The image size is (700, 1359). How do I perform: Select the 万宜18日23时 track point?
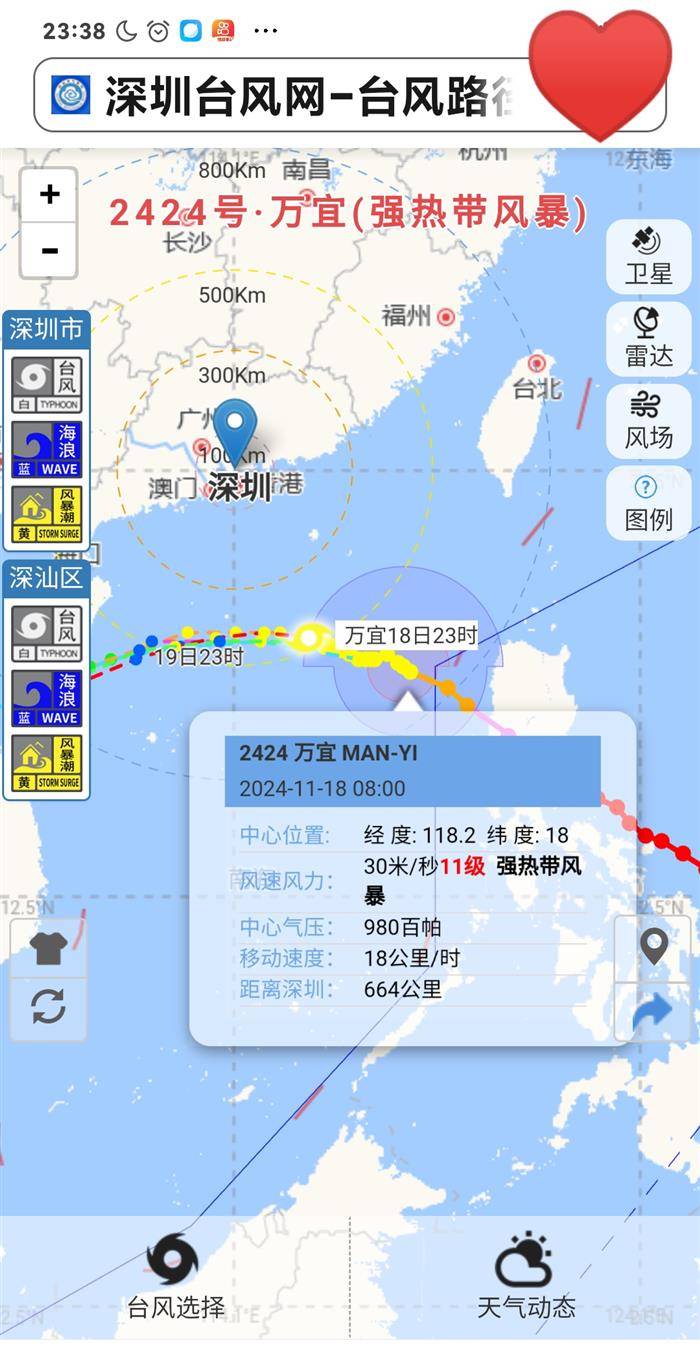(x=309, y=637)
